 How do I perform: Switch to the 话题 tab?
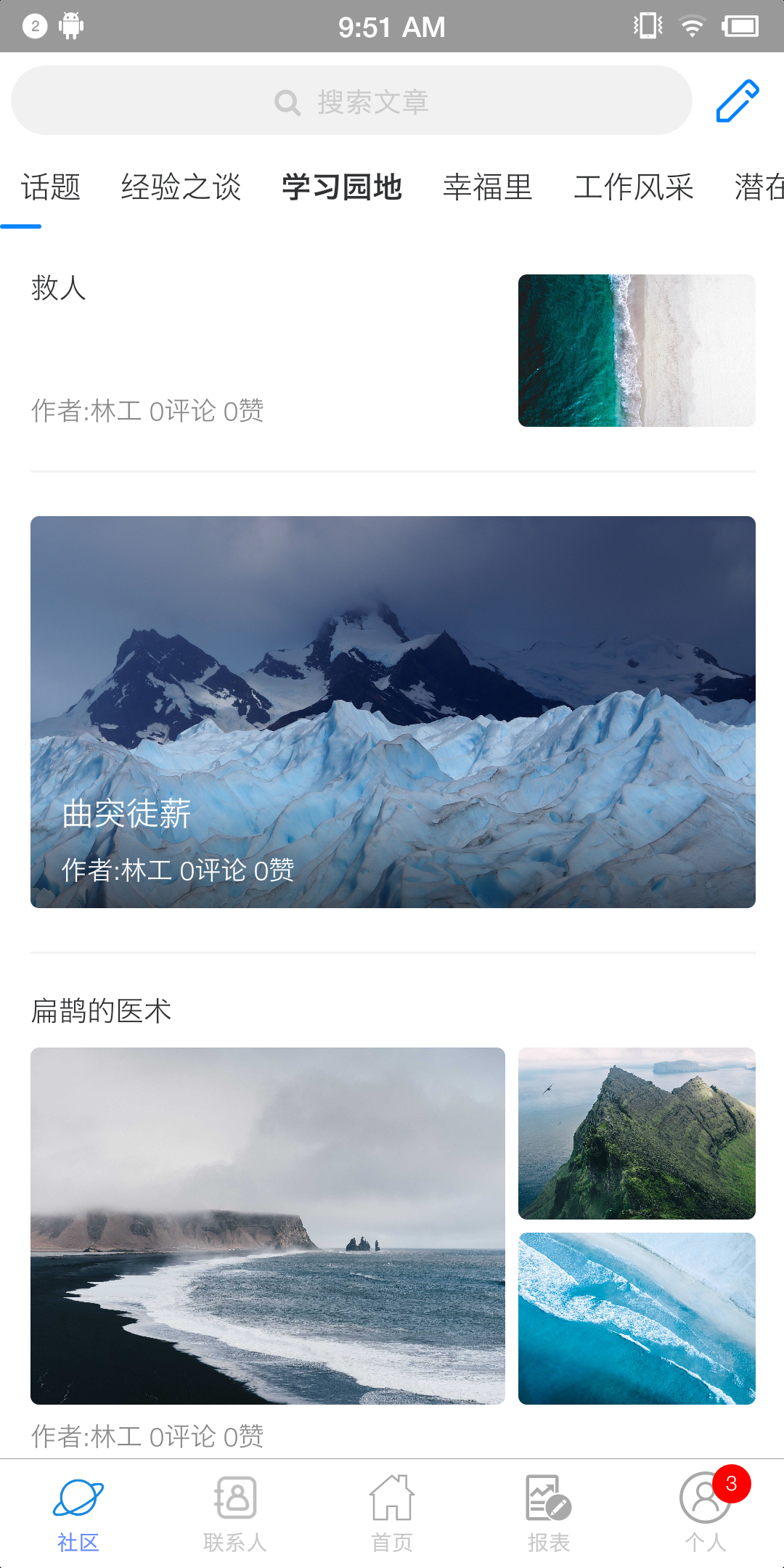point(51,187)
